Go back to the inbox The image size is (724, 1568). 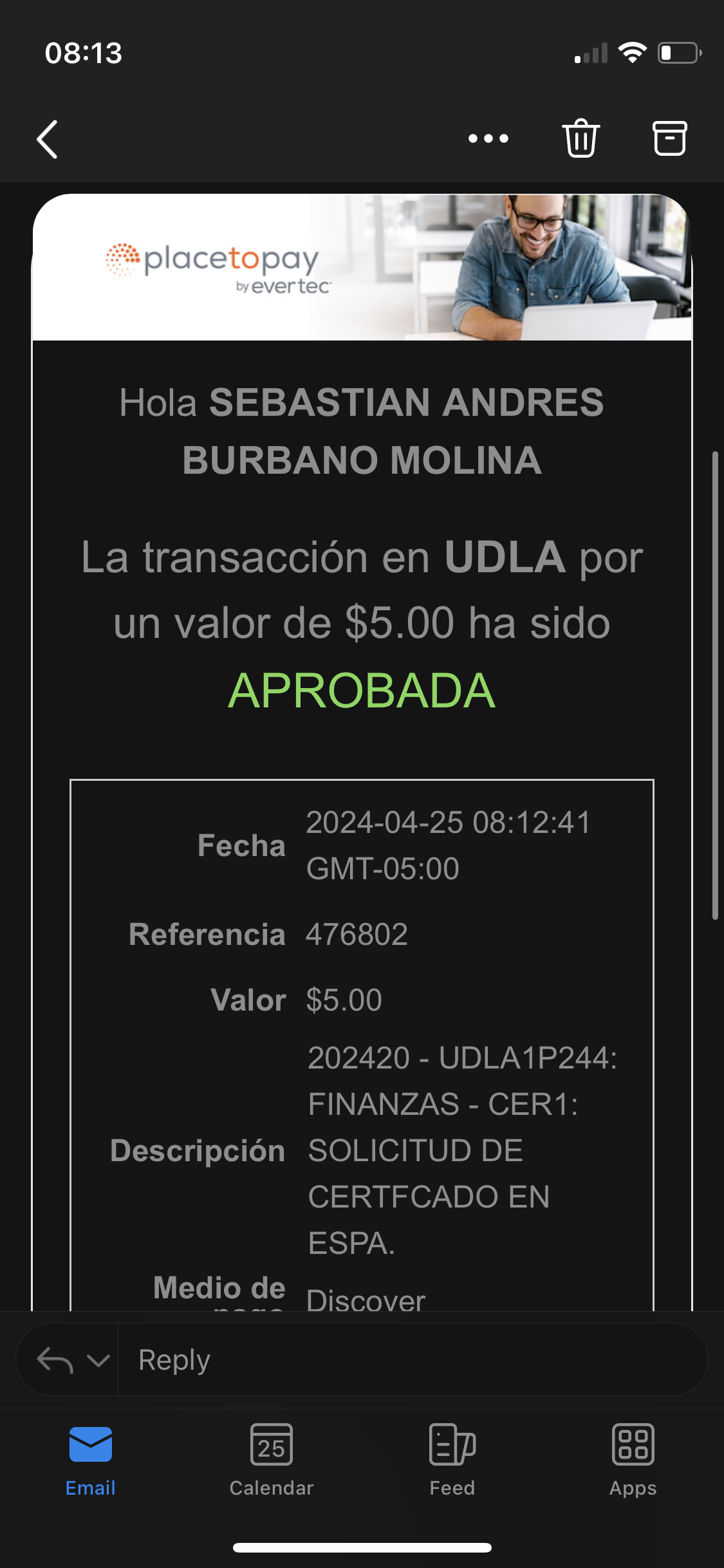click(x=48, y=139)
